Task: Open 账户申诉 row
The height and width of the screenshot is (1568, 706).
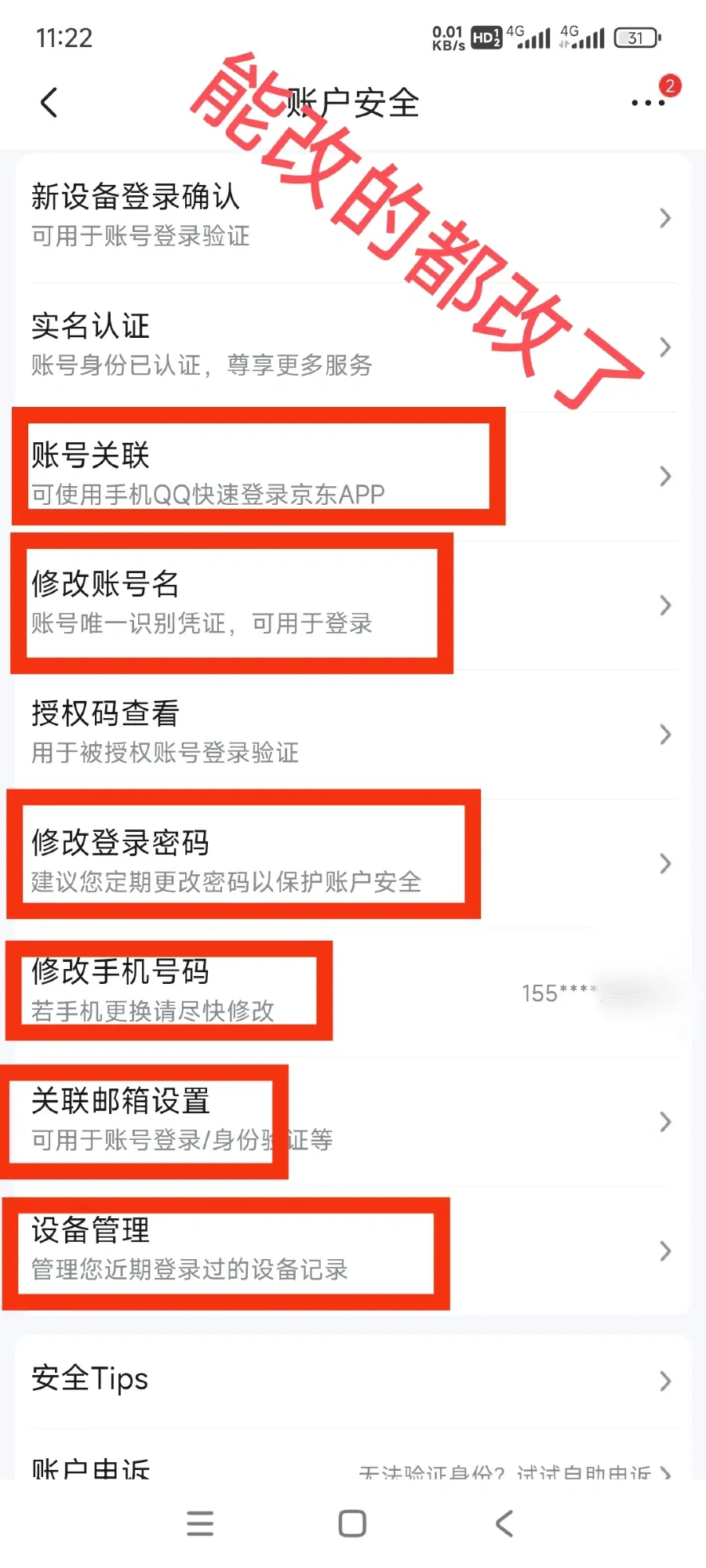Action: pos(353,1466)
